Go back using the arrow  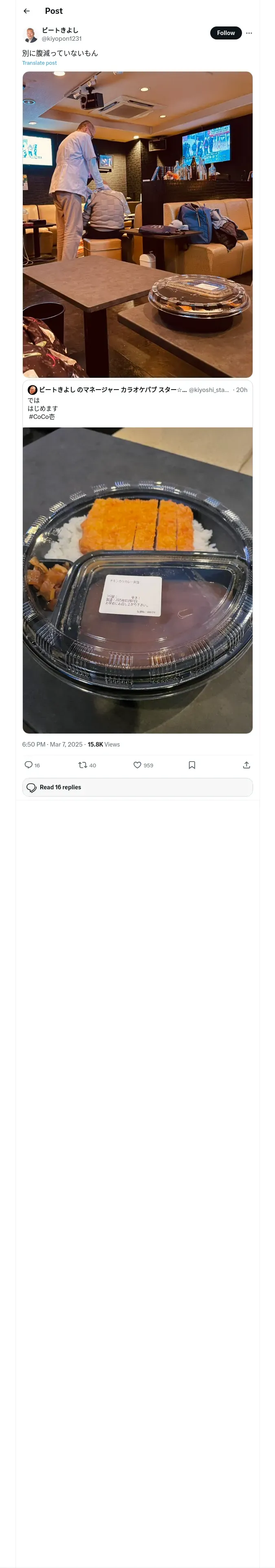click(26, 11)
